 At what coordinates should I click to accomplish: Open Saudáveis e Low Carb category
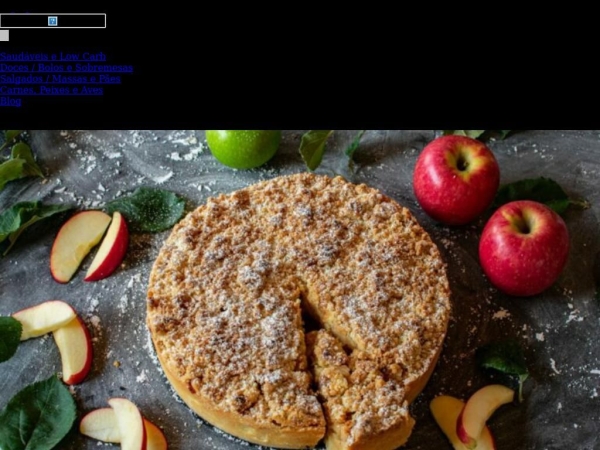pos(53,57)
